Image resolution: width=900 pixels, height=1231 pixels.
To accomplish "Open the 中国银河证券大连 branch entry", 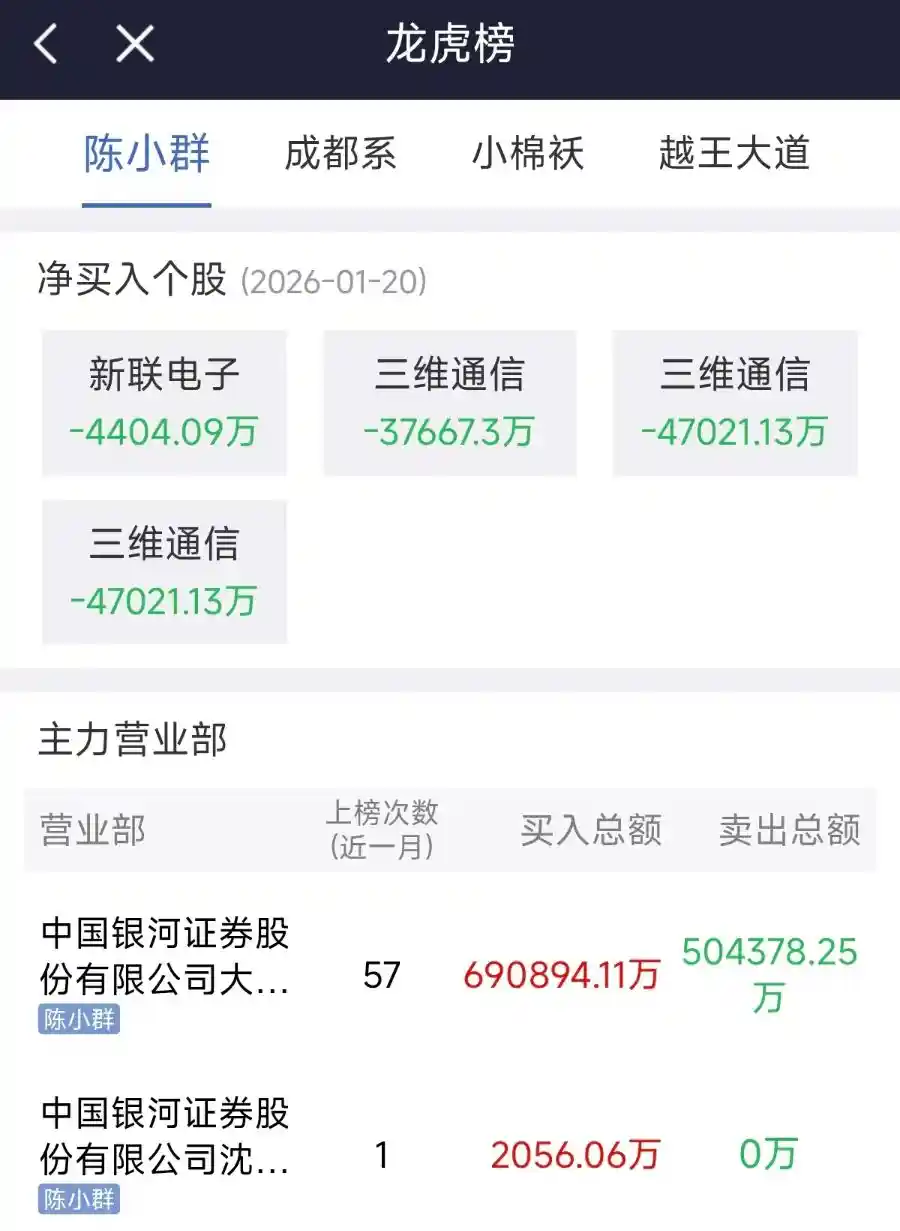I will coord(166,958).
